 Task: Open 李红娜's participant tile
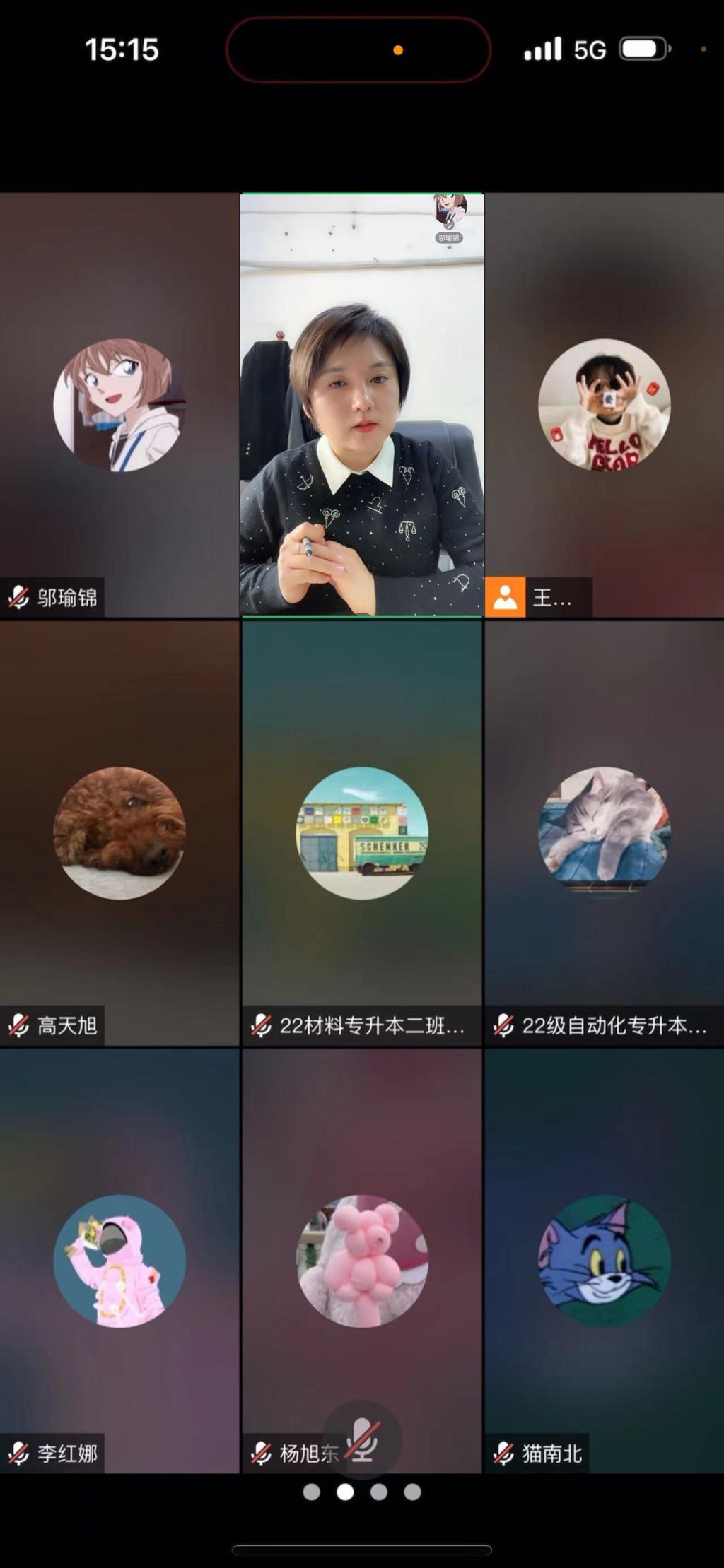[119, 1260]
